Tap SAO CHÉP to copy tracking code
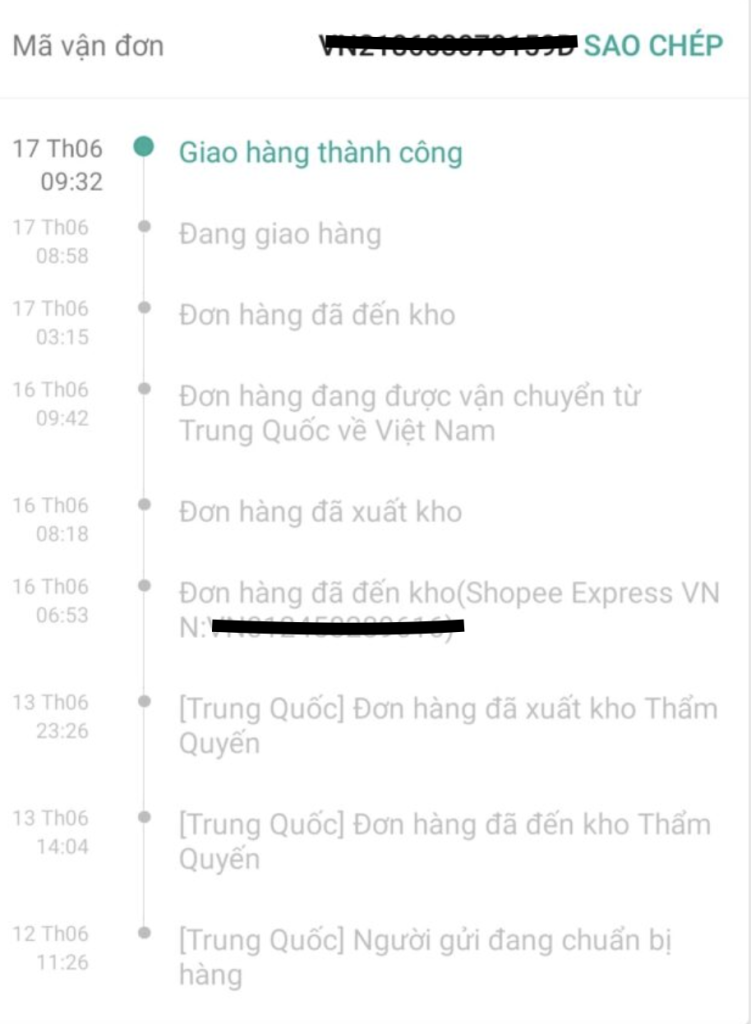Viewport: 751px width, 1024px height. (x=653, y=46)
